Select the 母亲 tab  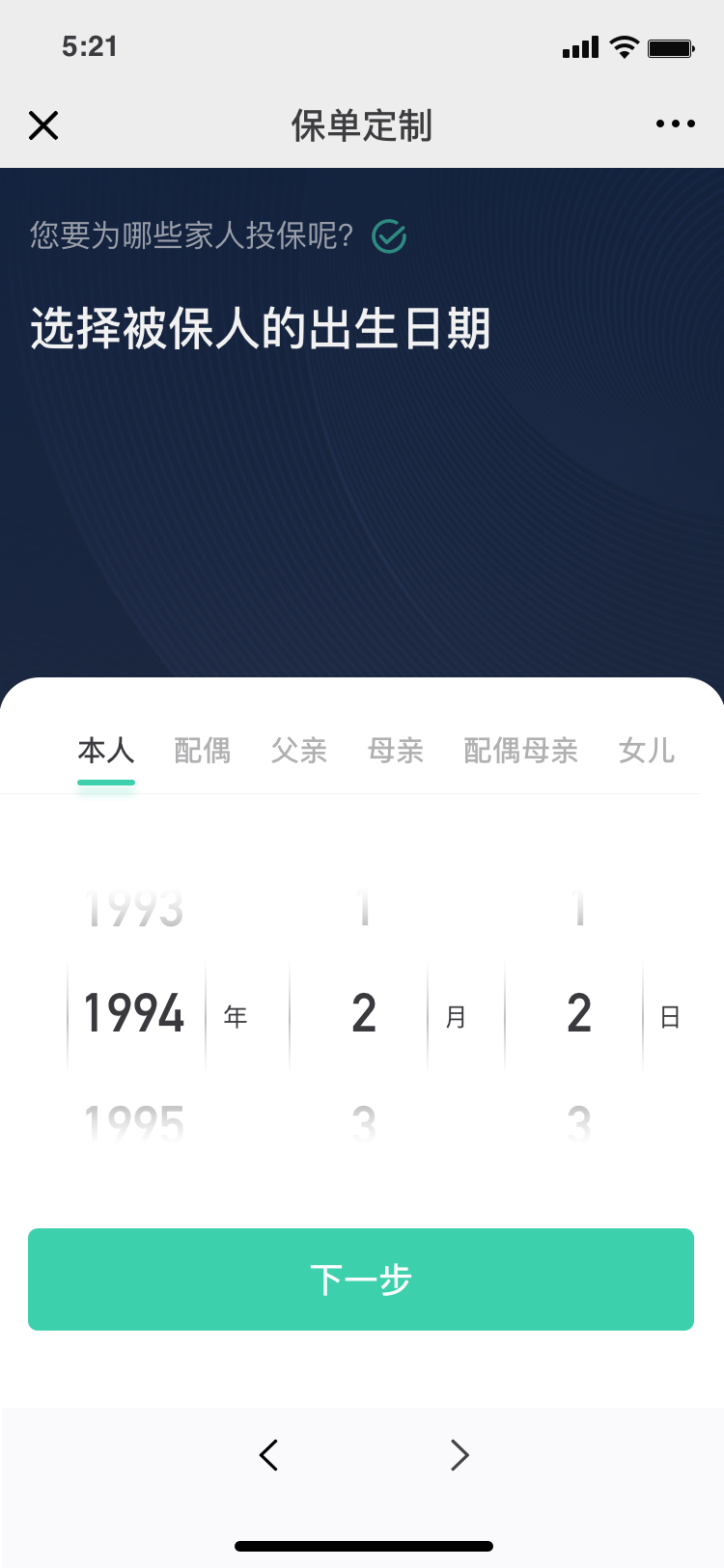coord(396,751)
